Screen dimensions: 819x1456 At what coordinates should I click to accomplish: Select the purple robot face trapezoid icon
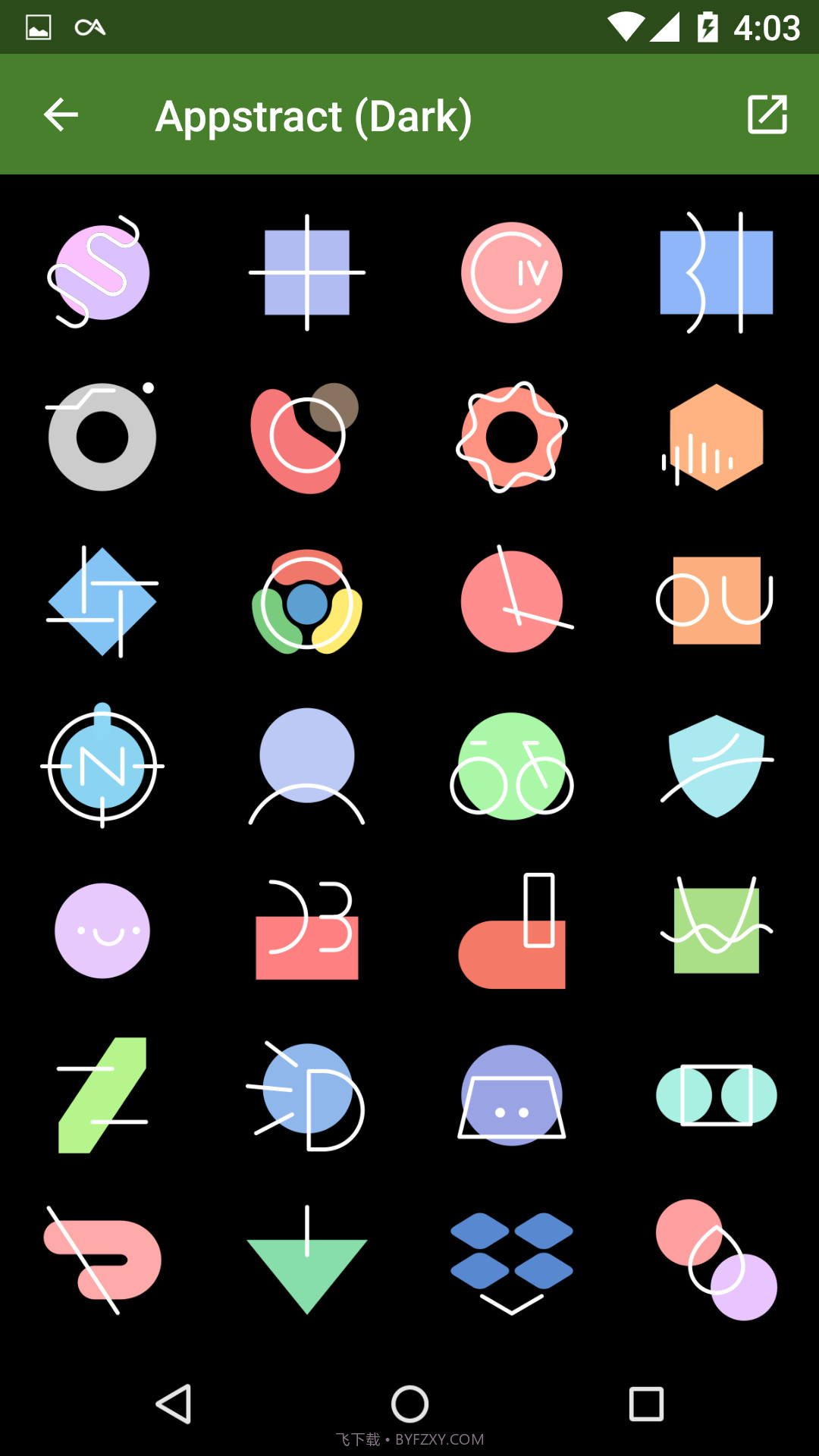(512, 1094)
